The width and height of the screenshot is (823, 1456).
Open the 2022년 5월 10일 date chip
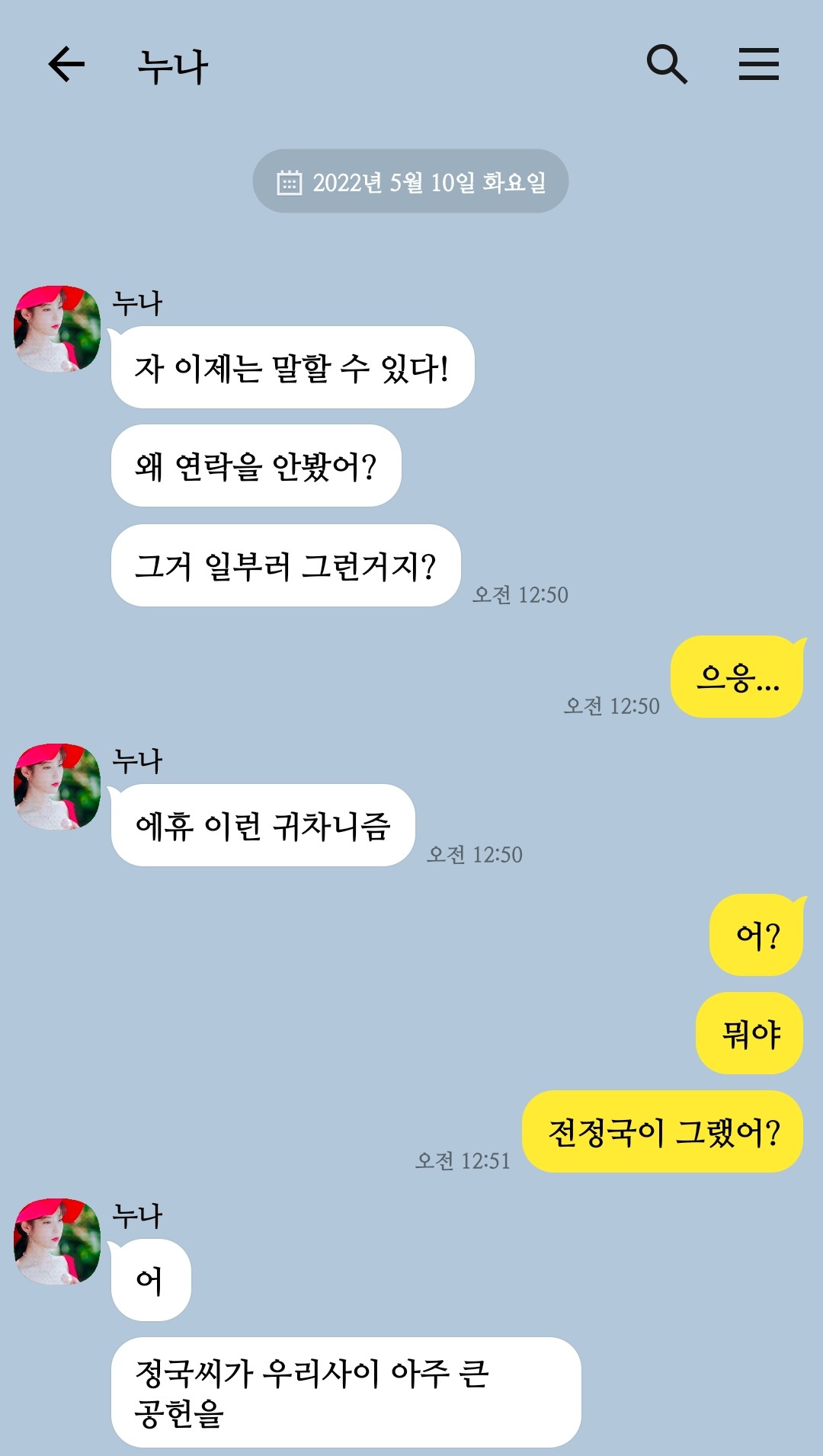coord(411,181)
